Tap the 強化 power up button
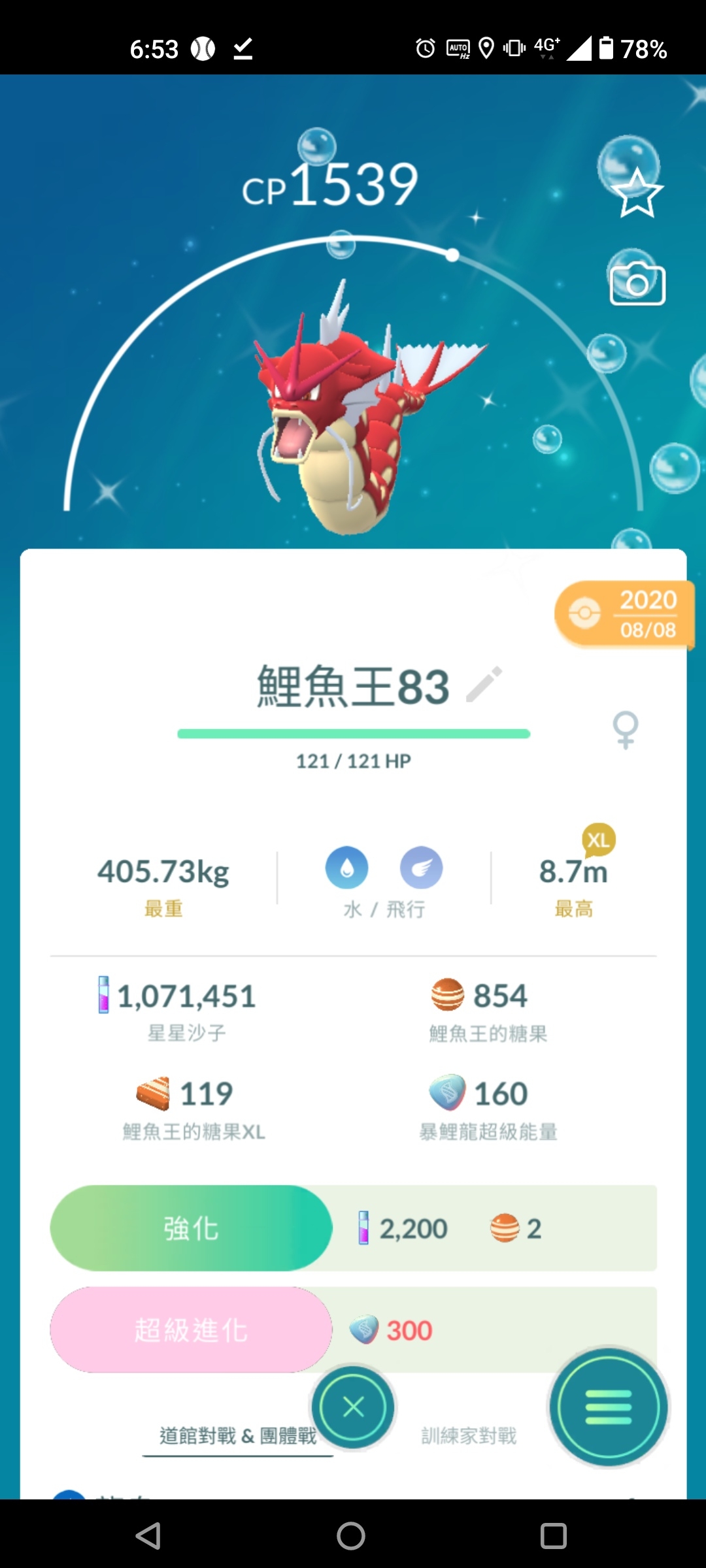This screenshot has height=1568, width=706. click(191, 1228)
